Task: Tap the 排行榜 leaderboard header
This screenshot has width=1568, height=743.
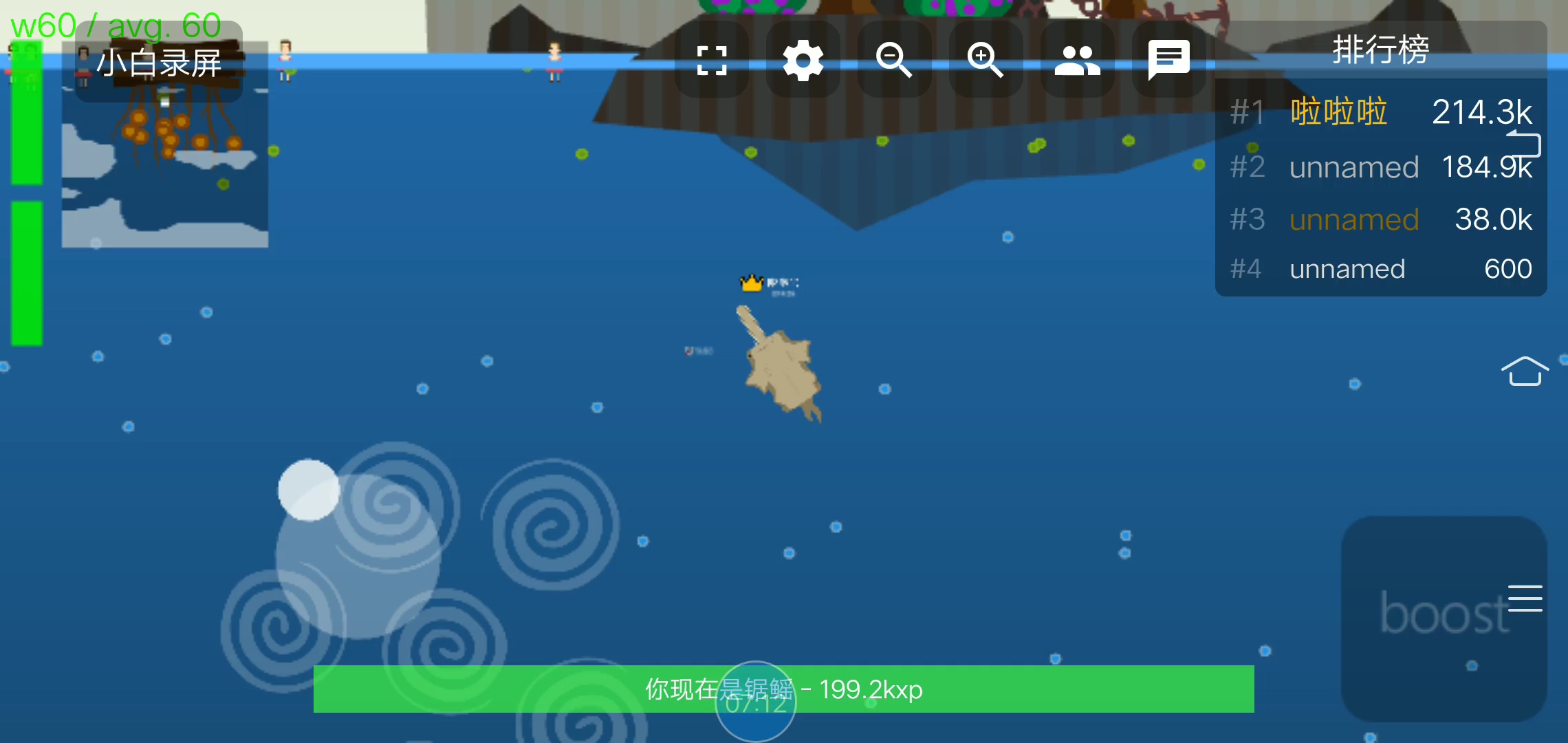Action: tap(1380, 50)
